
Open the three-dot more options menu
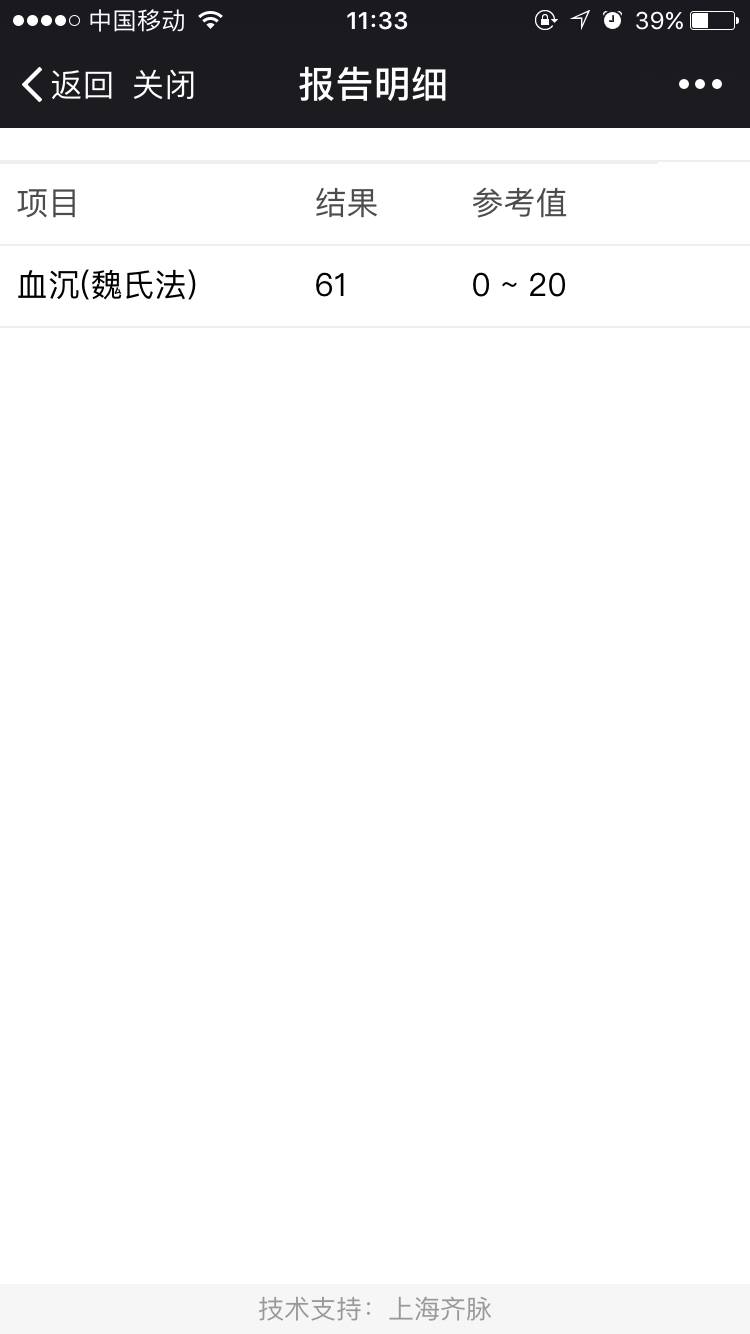click(x=700, y=85)
